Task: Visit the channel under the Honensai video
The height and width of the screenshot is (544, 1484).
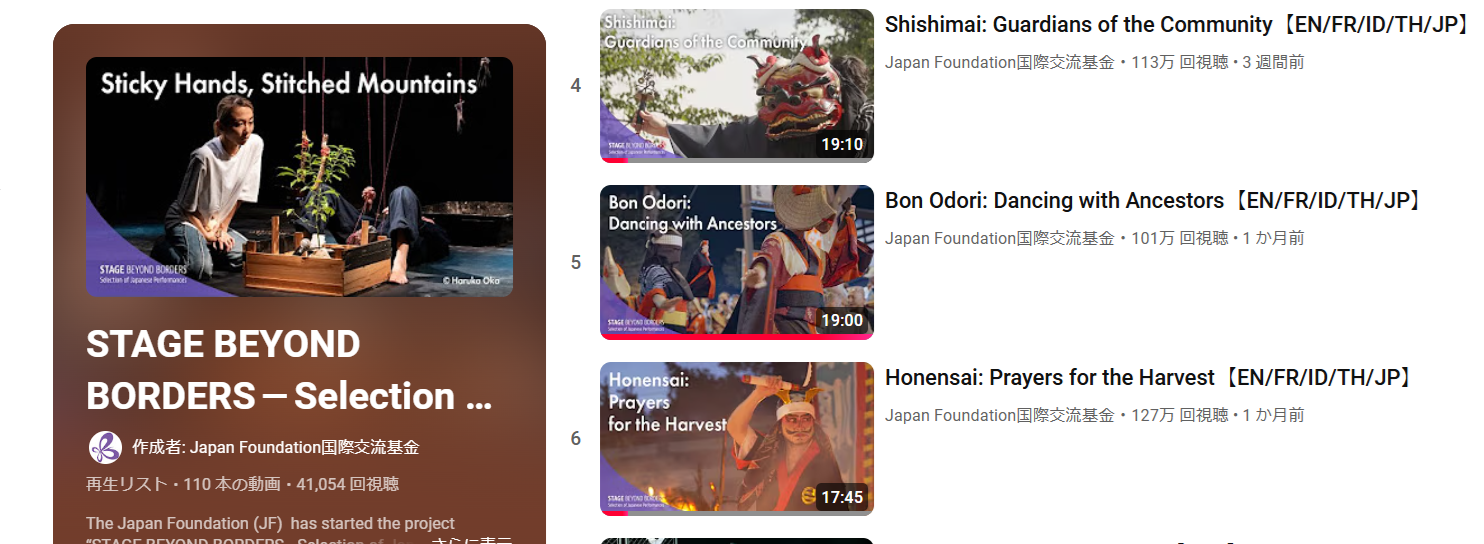Action: point(999,415)
